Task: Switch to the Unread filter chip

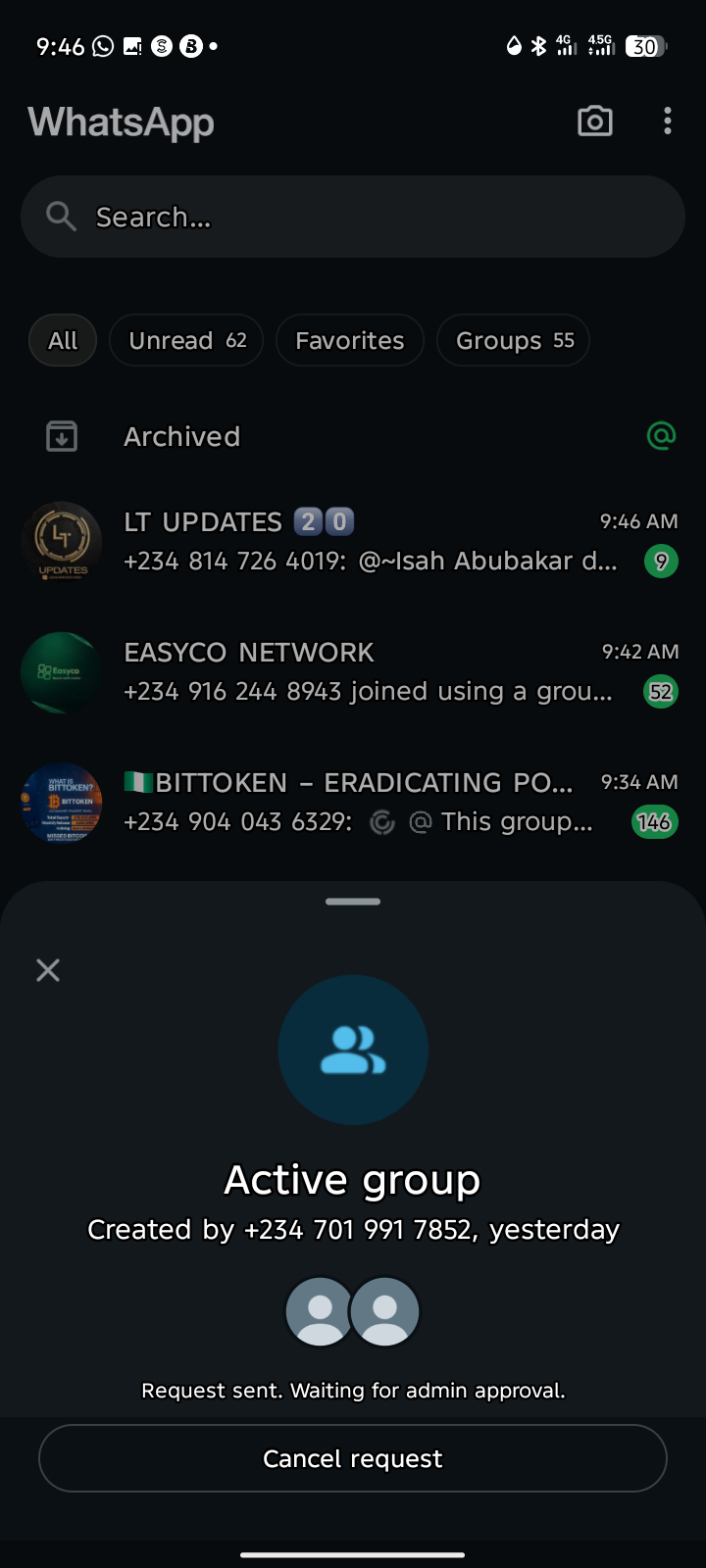Action: (x=186, y=340)
